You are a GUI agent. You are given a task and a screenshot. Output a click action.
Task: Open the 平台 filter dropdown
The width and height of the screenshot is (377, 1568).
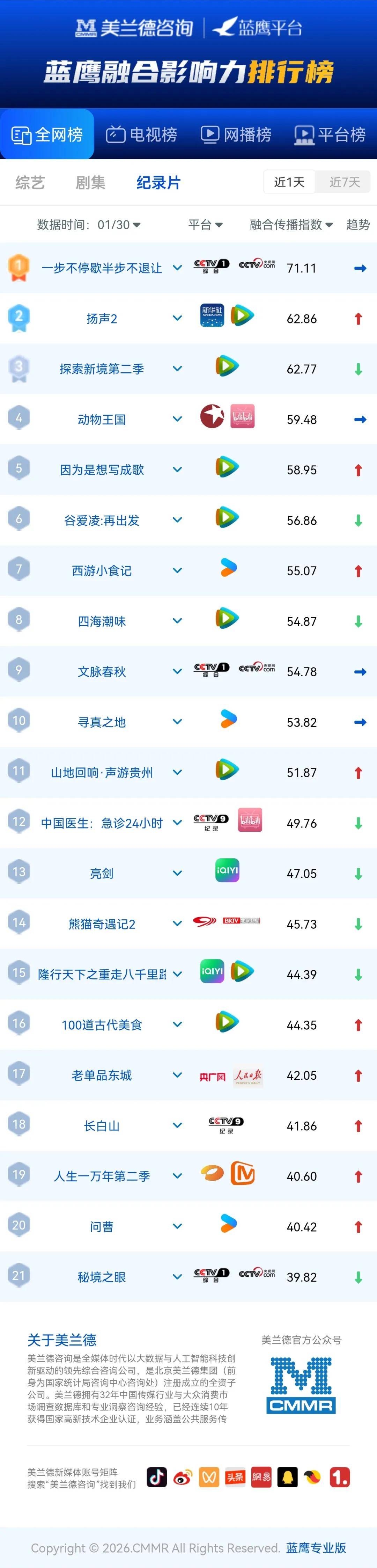tap(205, 225)
